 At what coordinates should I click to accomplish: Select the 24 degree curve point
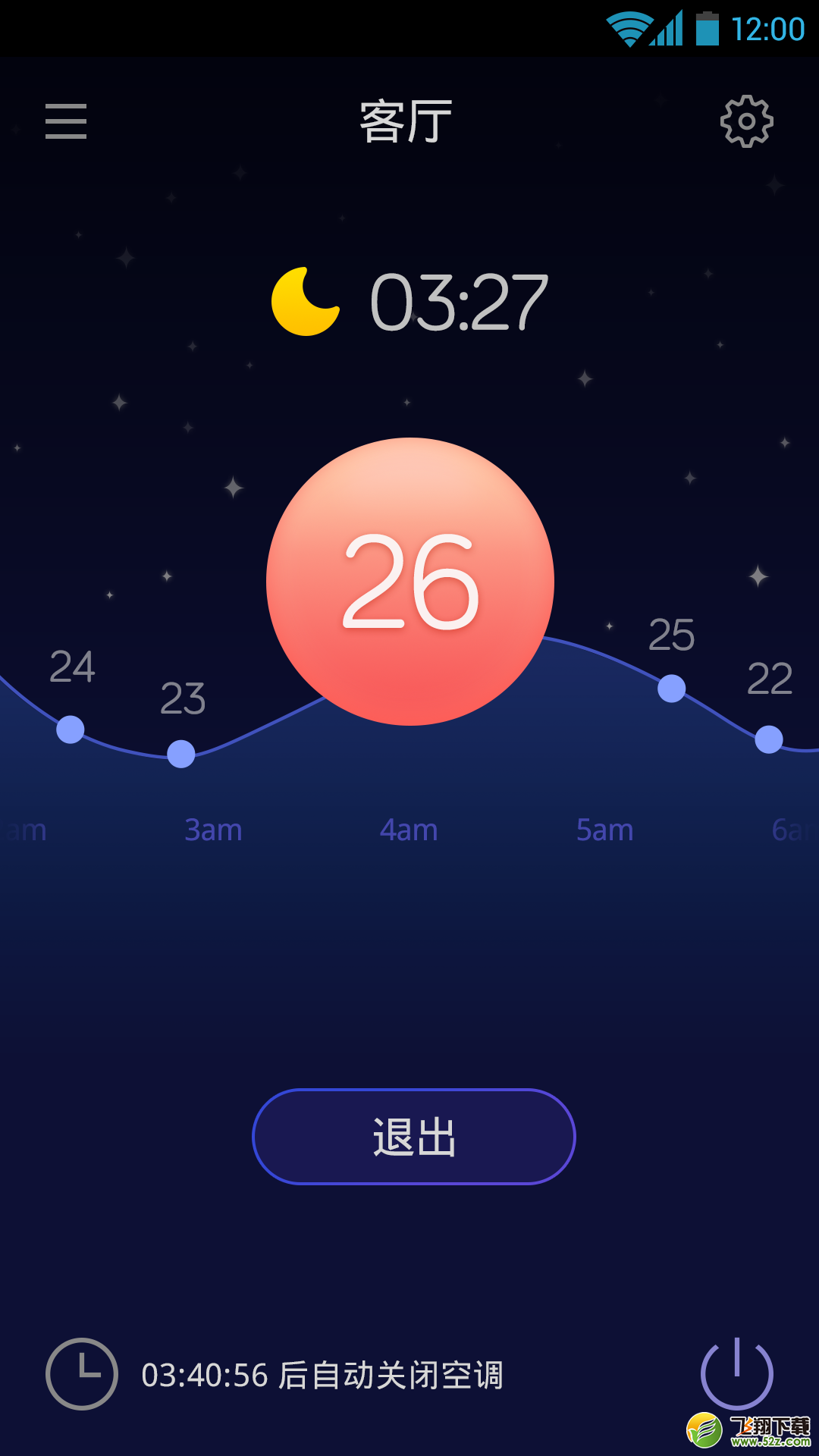tap(71, 730)
